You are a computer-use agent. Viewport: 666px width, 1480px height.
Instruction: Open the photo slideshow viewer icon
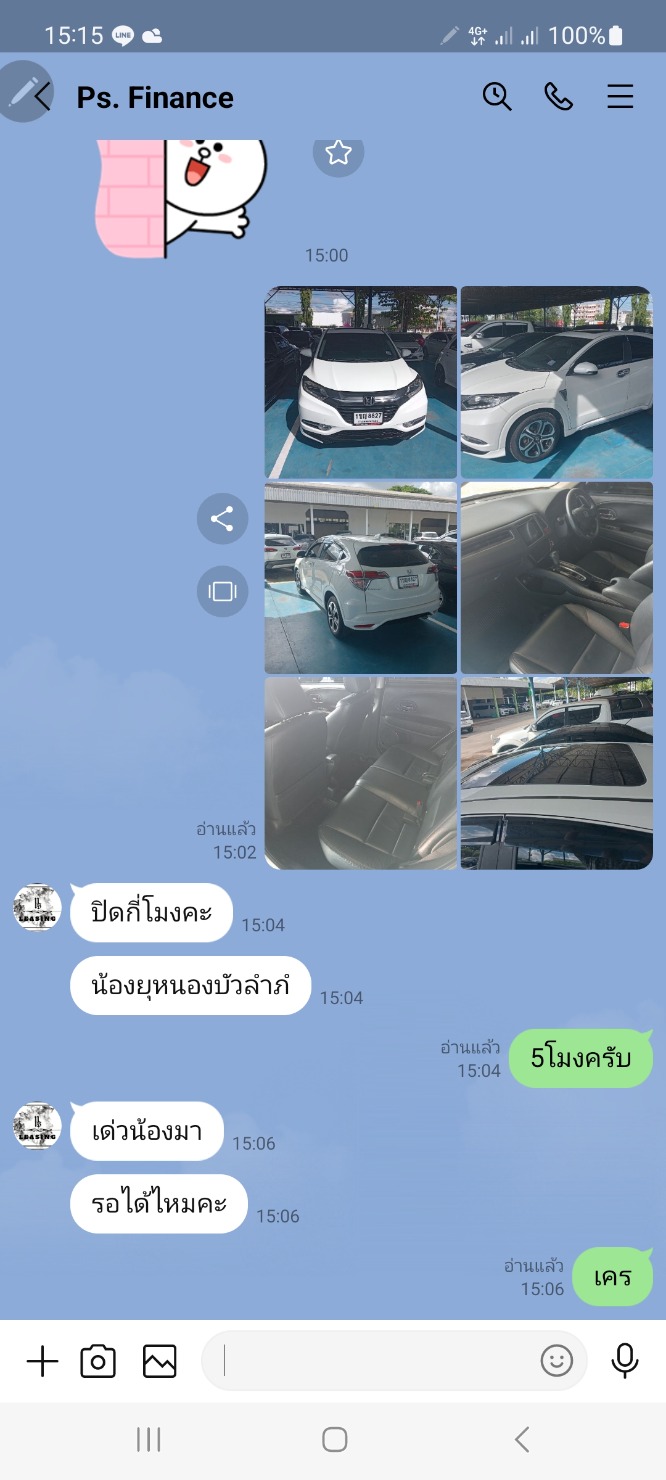click(x=222, y=591)
